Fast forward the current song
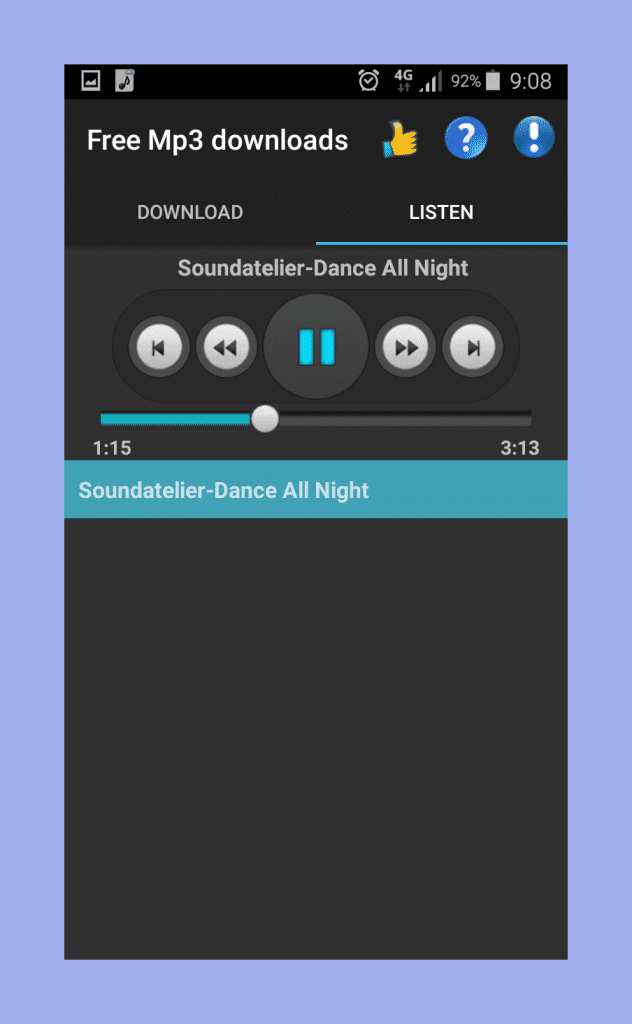The height and width of the screenshot is (1024, 632). (x=405, y=347)
